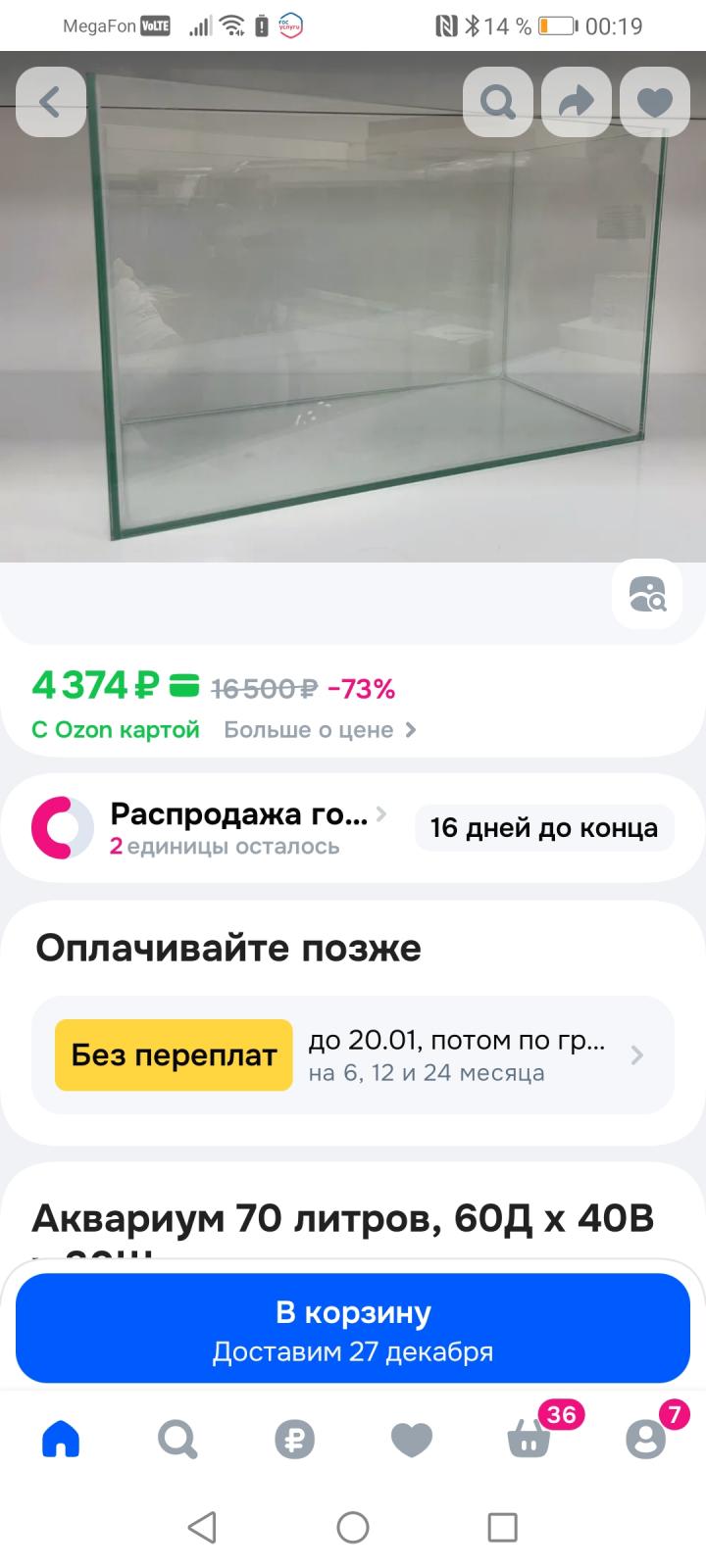Viewport: 706px width, 1568px height.
Task: Tap the system home button
Action: [353, 1527]
